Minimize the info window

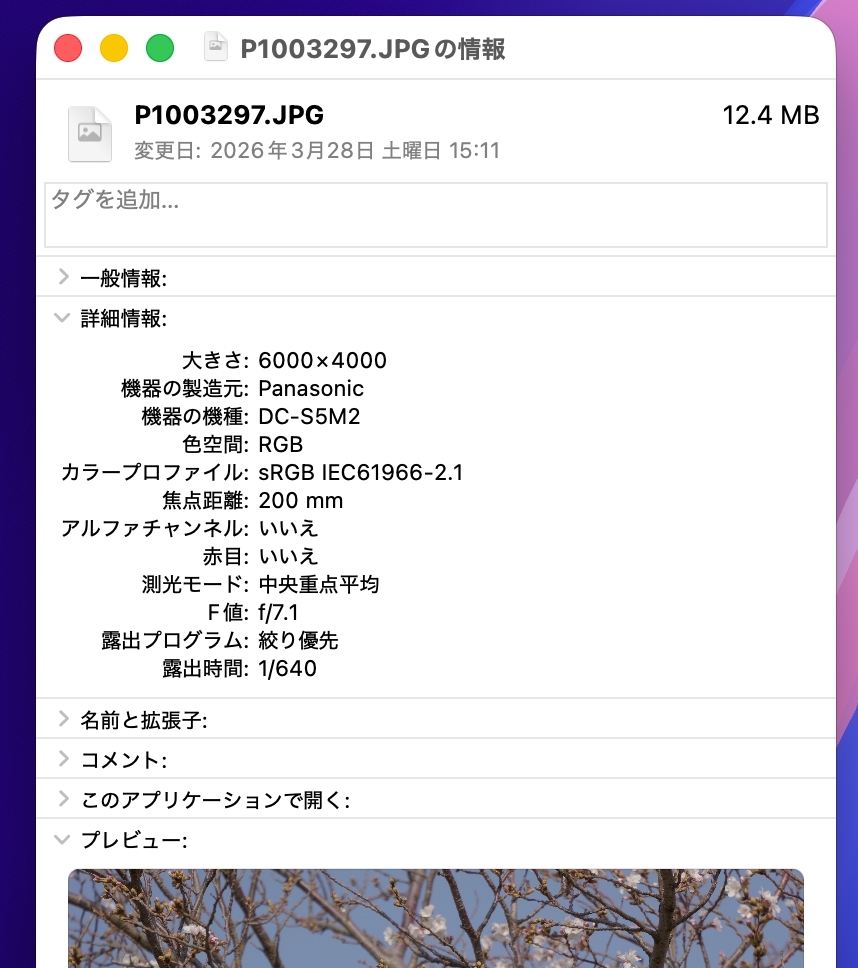coord(115,47)
